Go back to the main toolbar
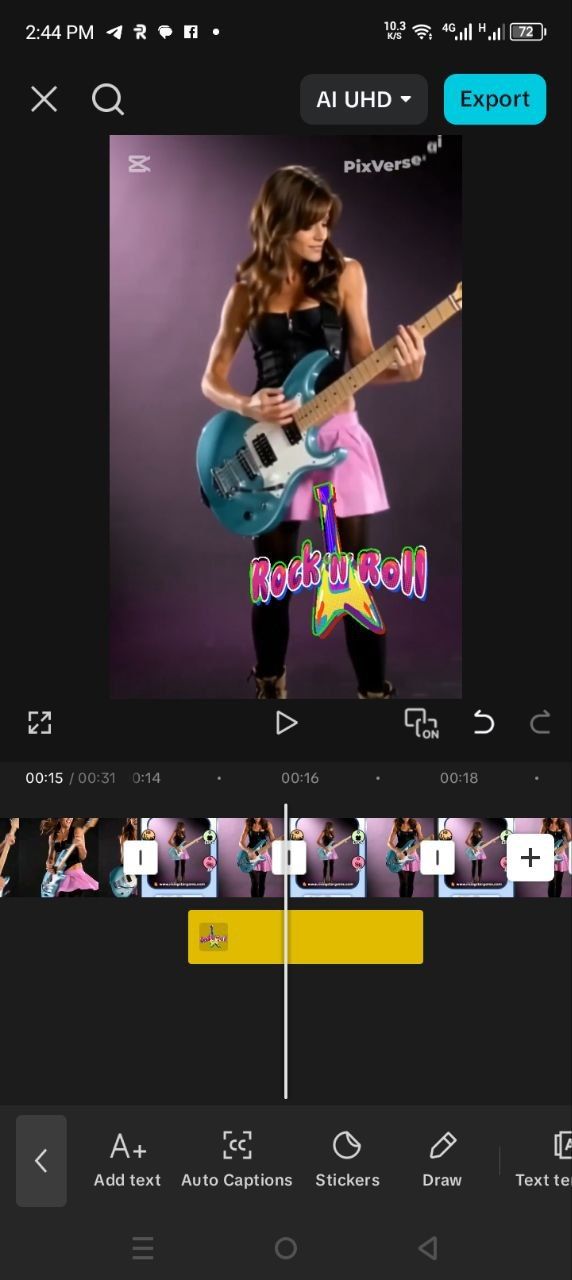 41,1161
